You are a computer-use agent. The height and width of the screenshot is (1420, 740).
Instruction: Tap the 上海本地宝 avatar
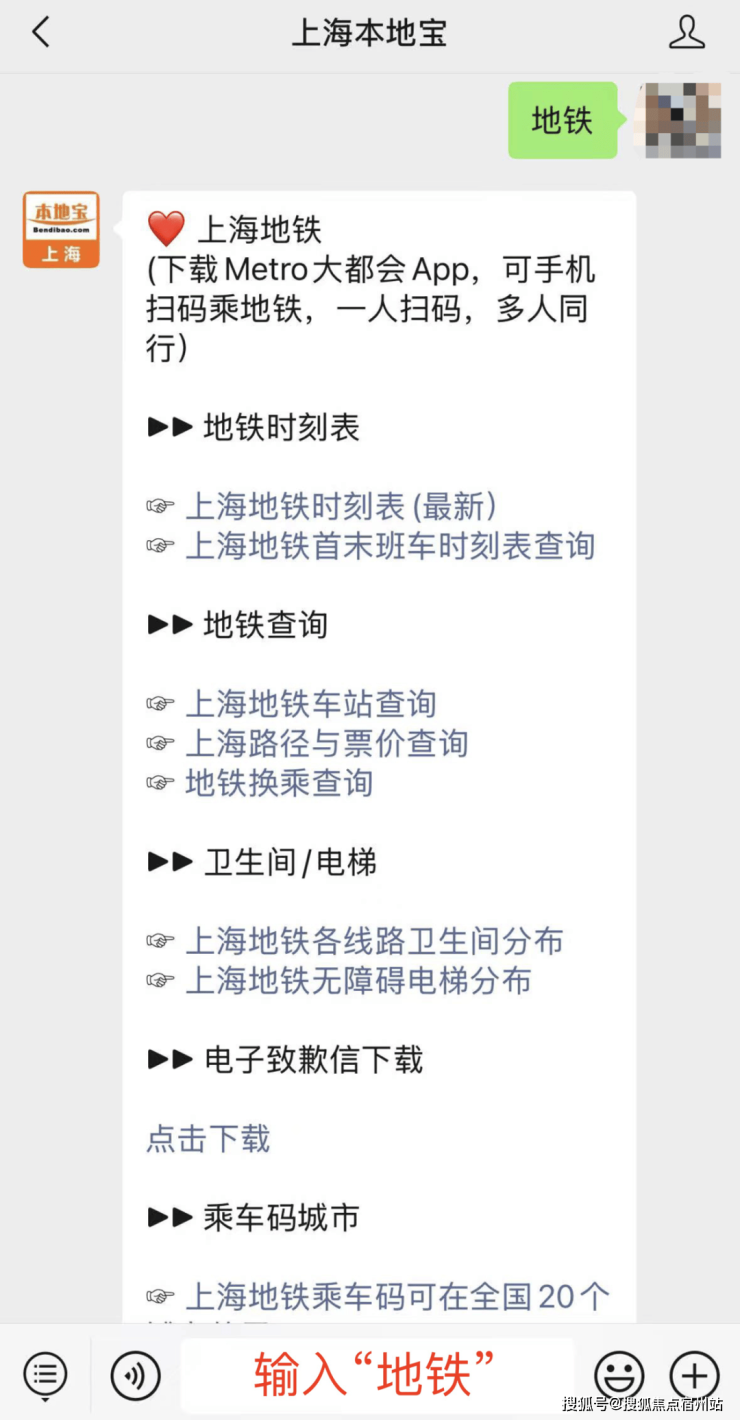click(61, 230)
